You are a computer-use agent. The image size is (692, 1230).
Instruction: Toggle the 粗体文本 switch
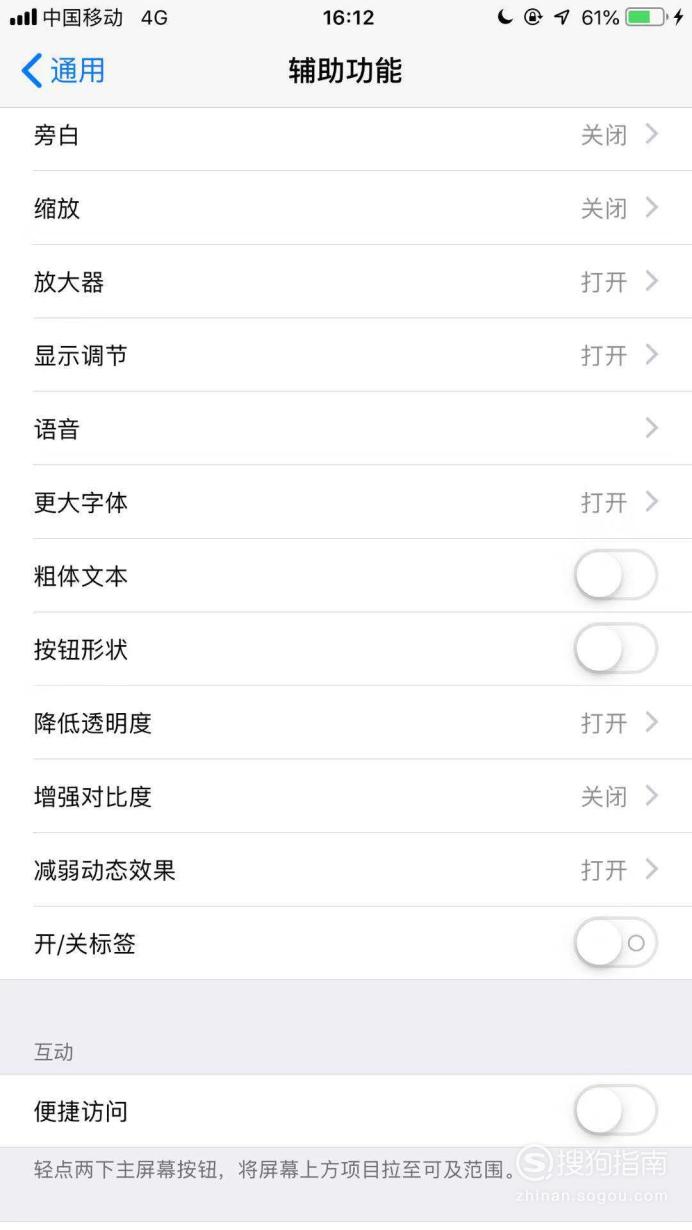coord(616,576)
